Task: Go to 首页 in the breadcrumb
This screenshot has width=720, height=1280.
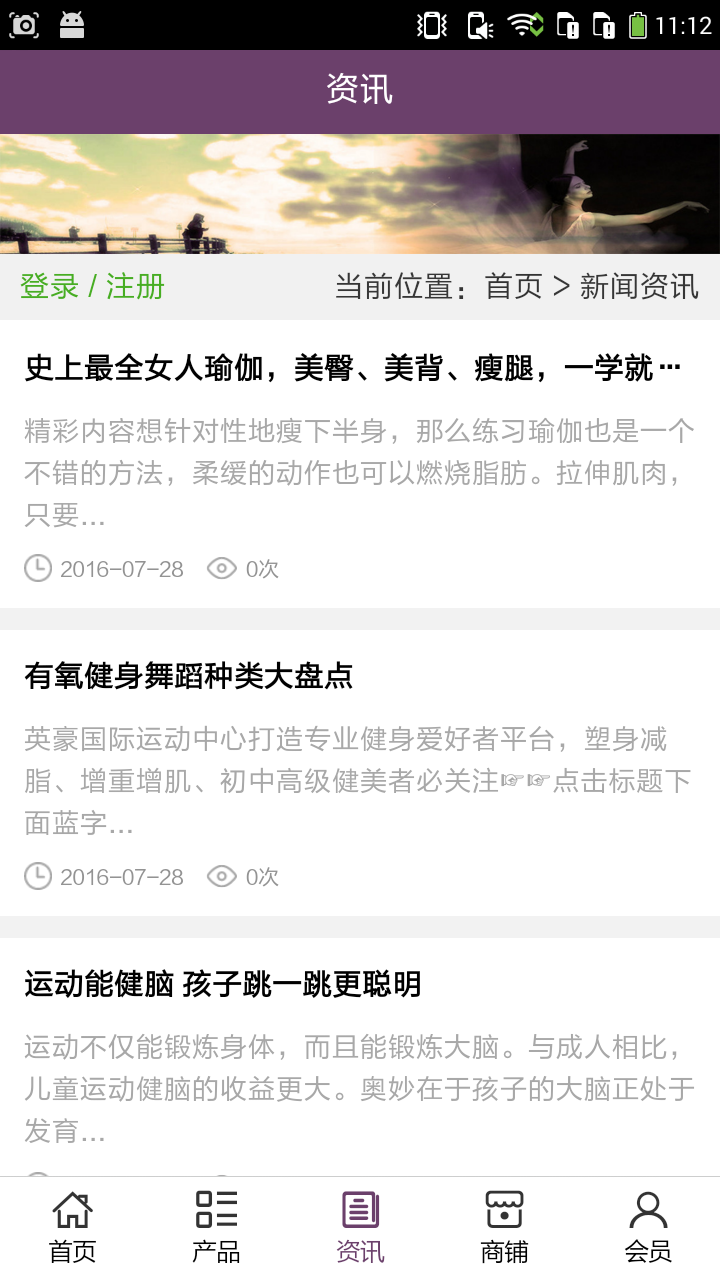Action: [x=513, y=287]
